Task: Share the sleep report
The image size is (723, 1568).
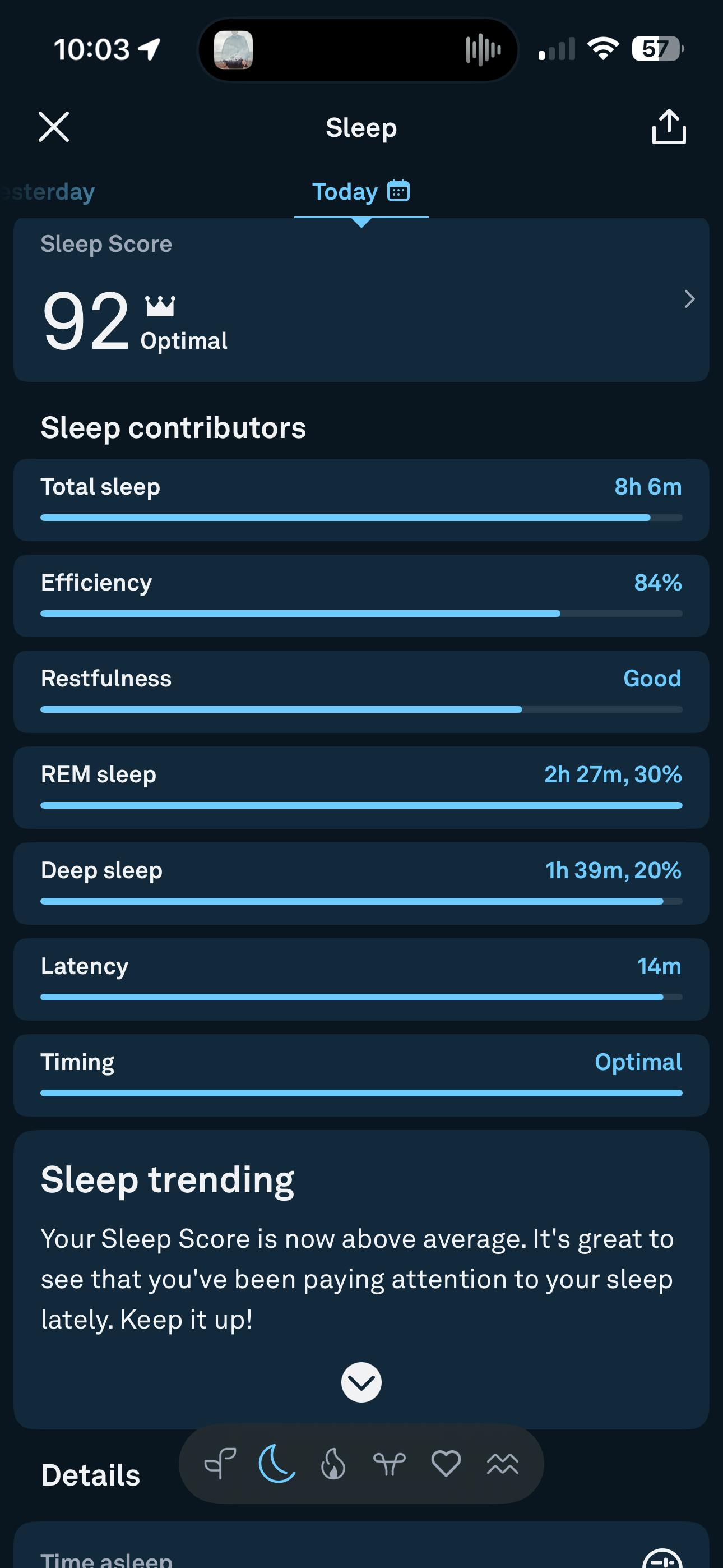Action: pyautogui.click(x=668, y=127)
